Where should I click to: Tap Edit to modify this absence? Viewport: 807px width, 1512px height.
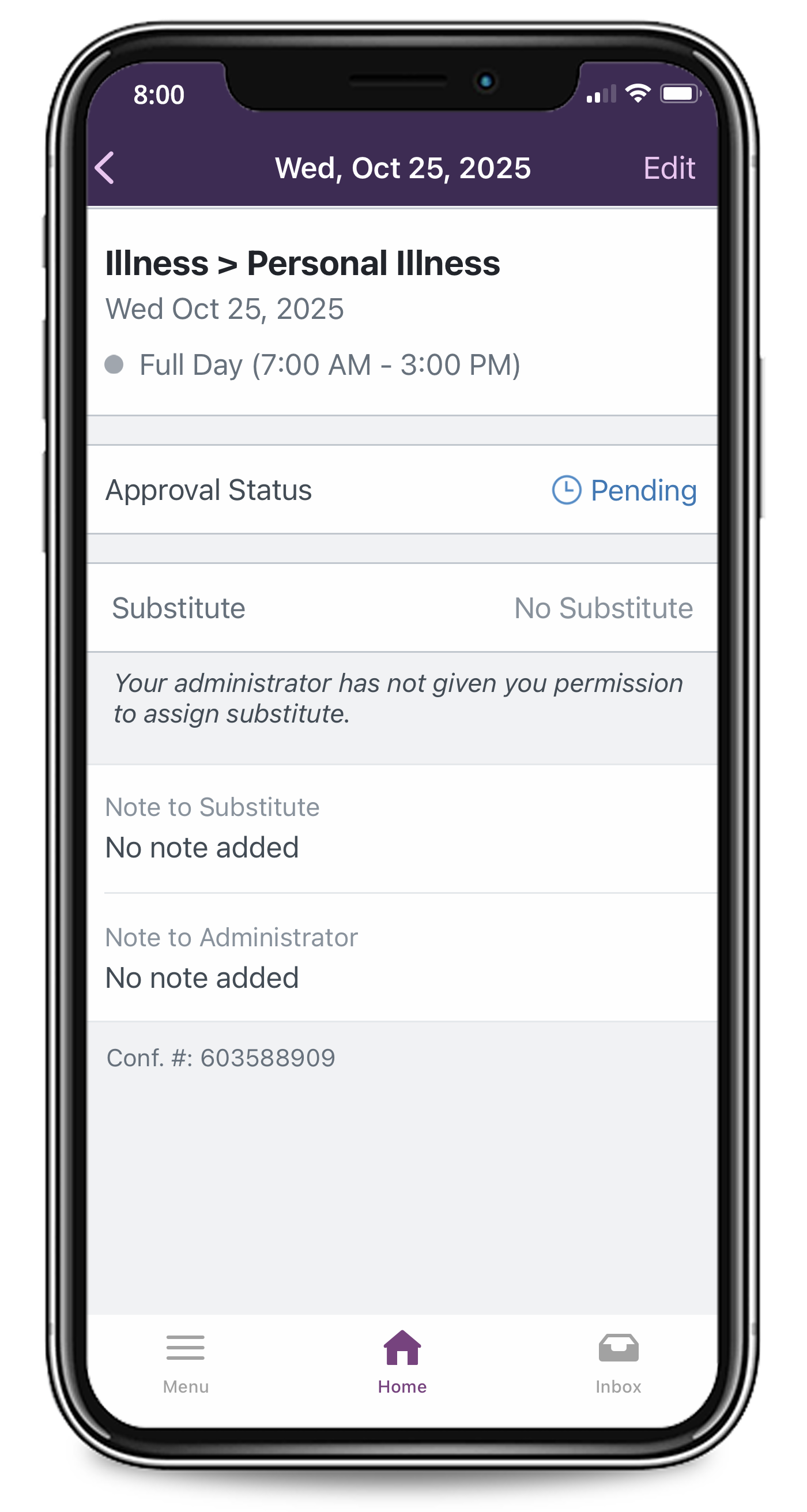(669, 168)
